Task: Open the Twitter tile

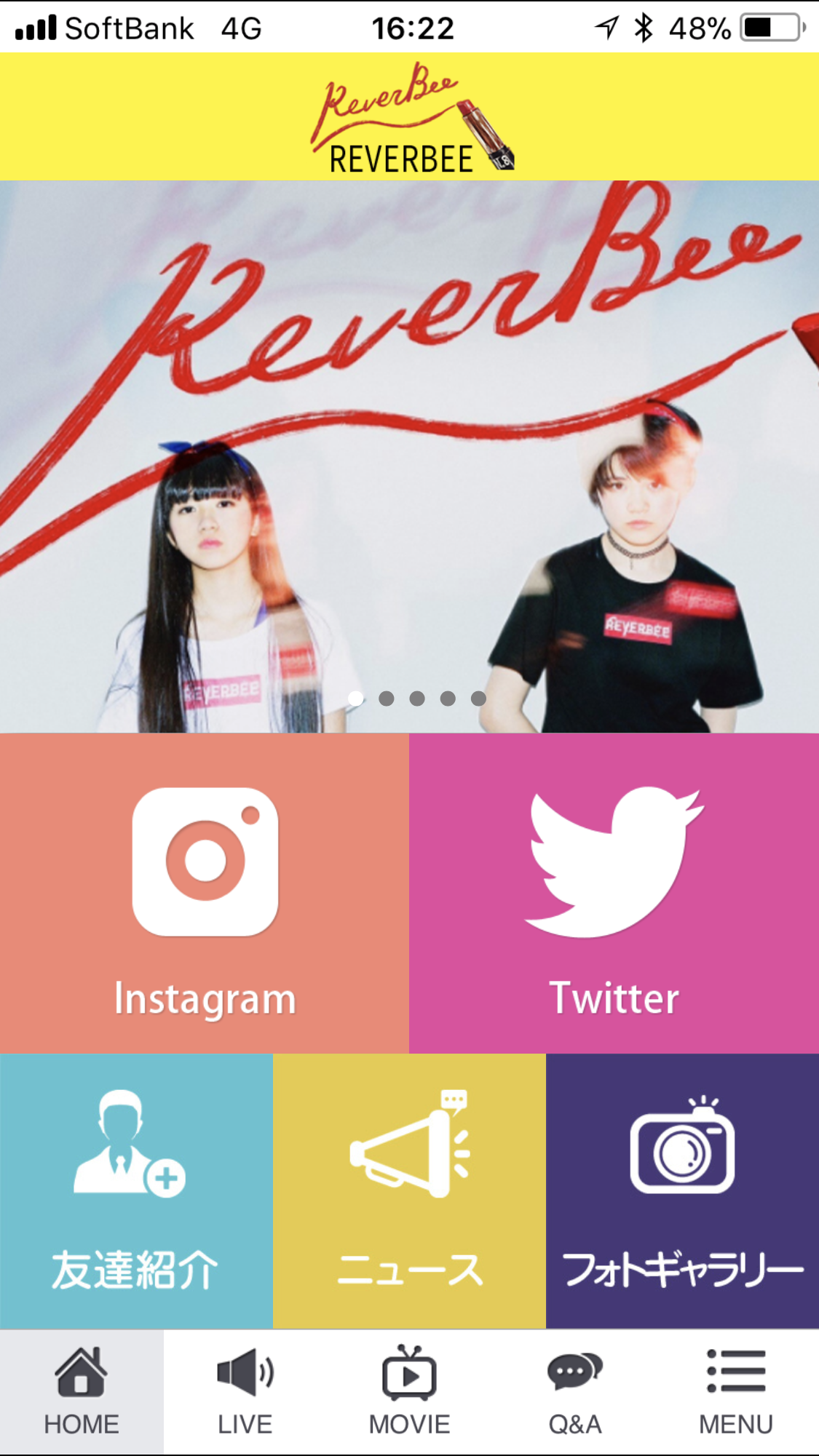Action: coord(614,893)
